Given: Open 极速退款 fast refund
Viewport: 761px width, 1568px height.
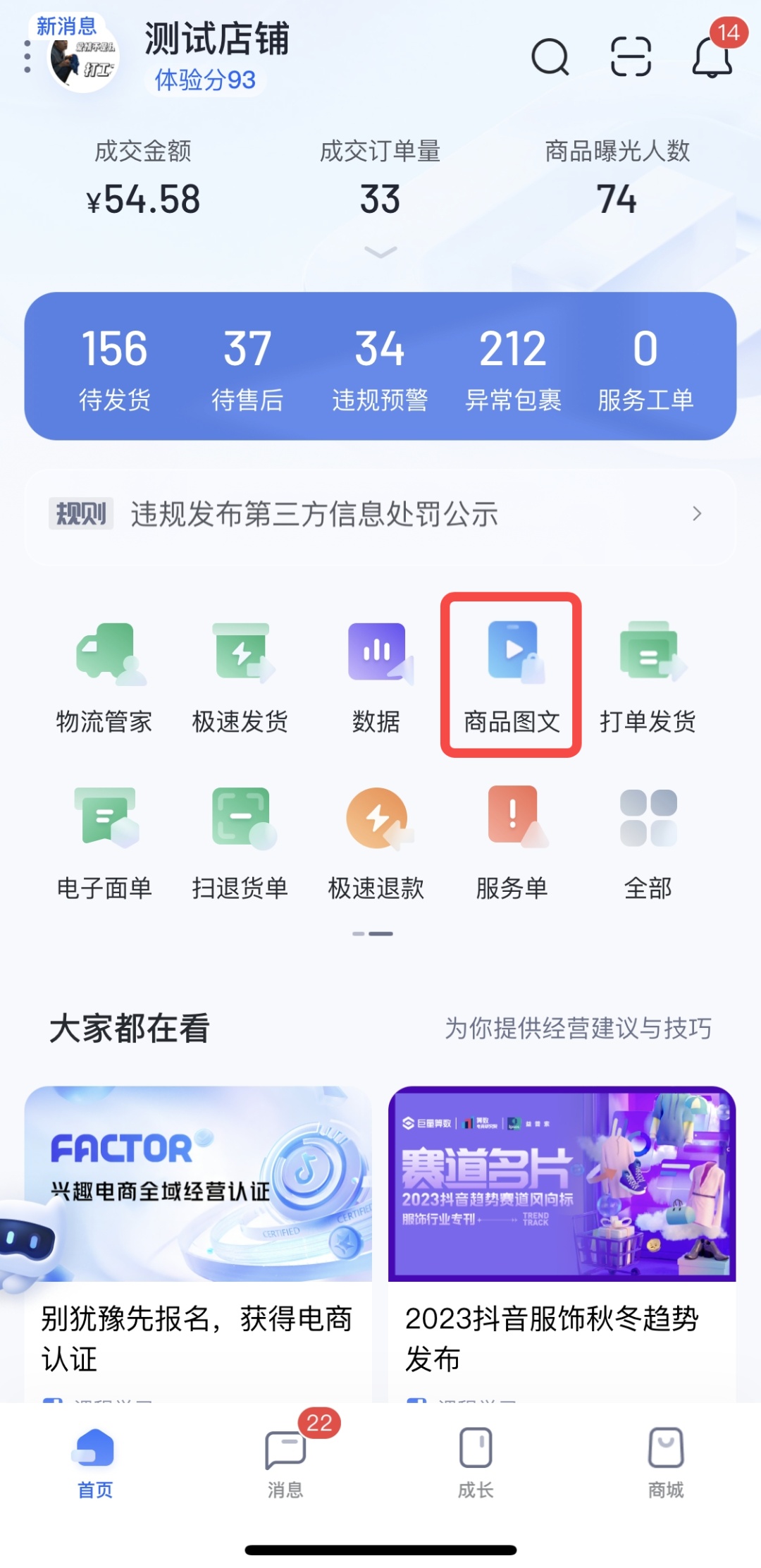Looking at the screenshot, I should coord(376,843).
